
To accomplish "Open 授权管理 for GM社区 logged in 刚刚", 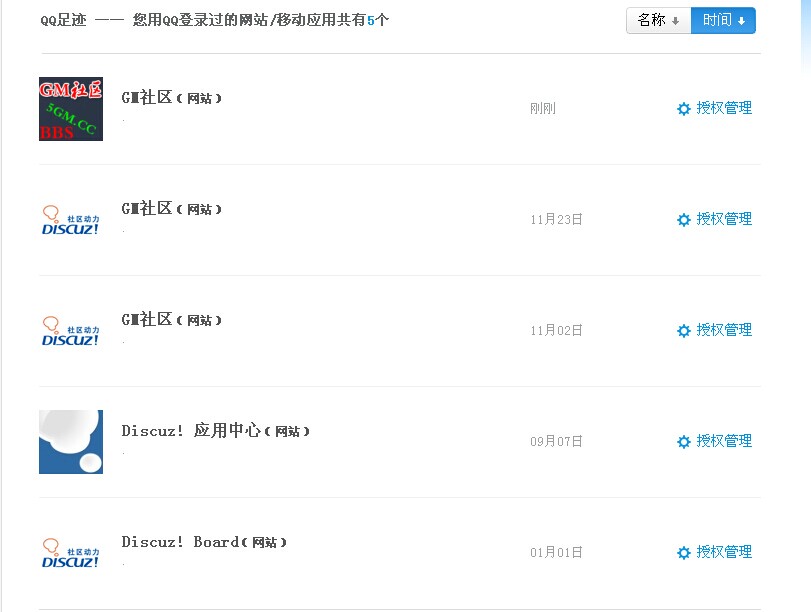I will [x=714, y=108].
